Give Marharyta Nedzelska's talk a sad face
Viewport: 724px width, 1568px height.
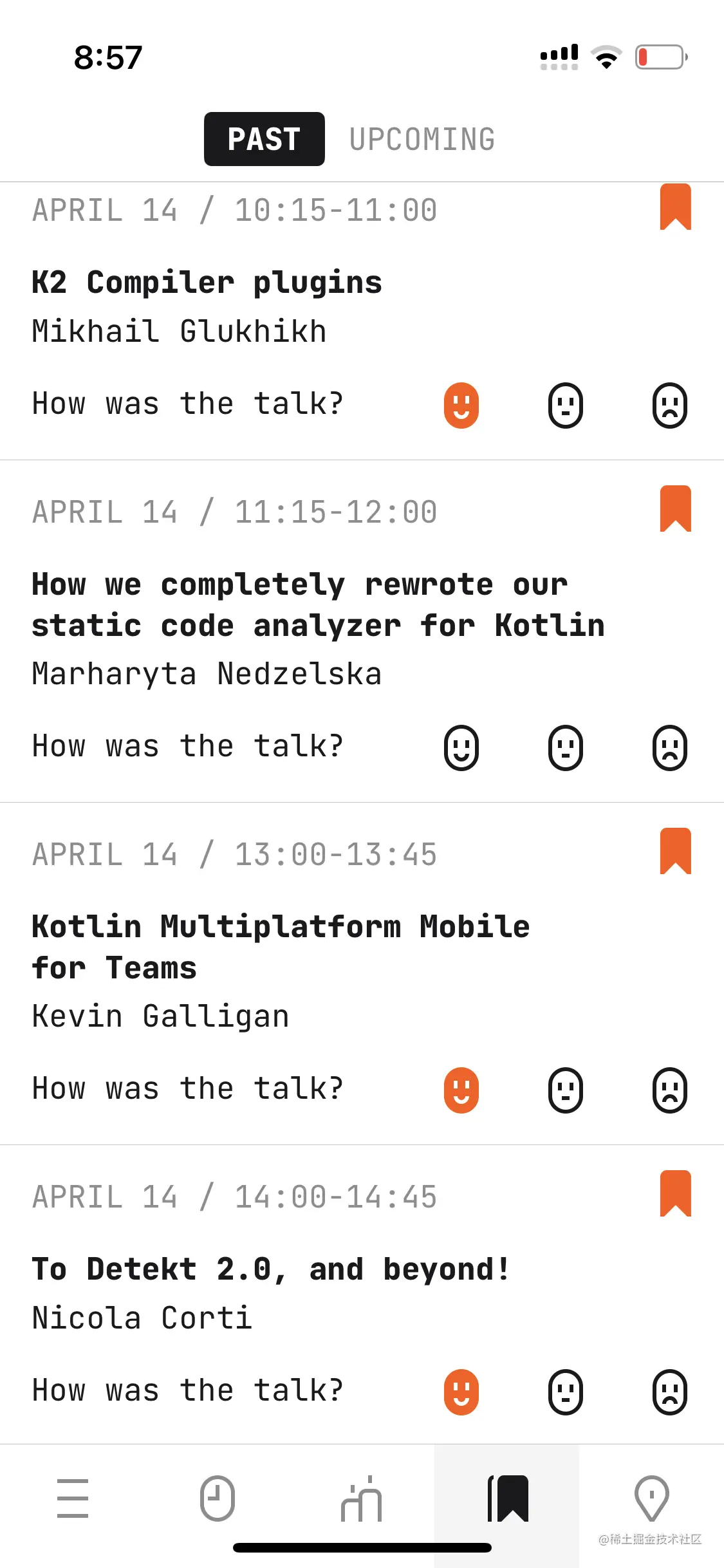point(670,748)
